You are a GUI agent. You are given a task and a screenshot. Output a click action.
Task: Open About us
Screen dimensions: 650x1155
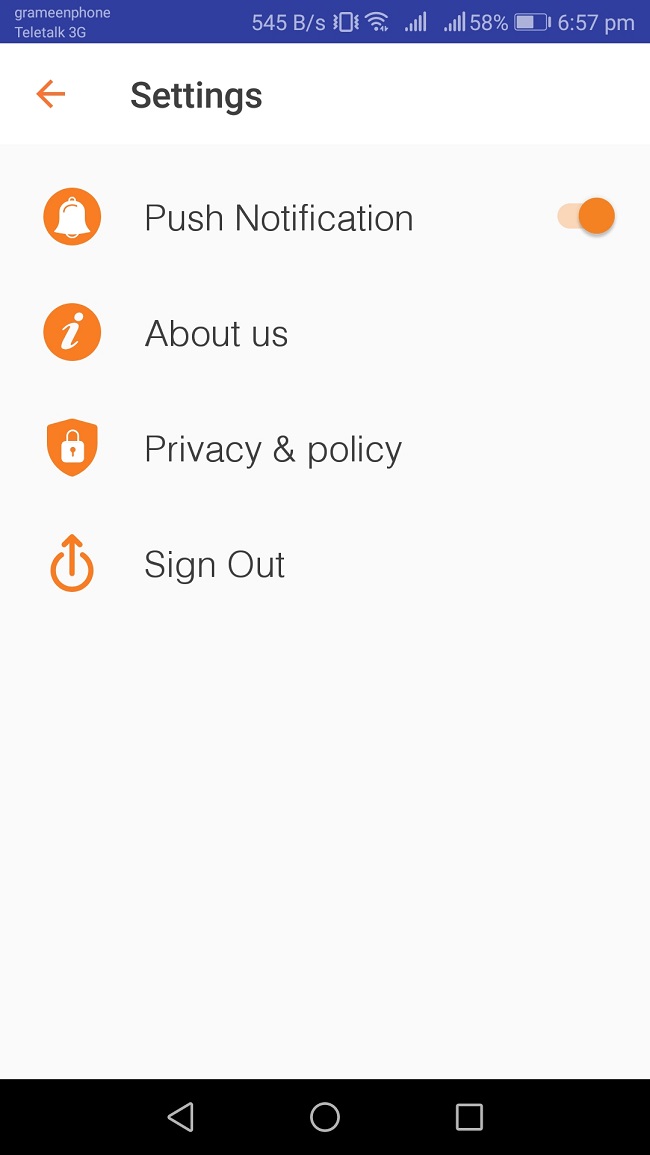[216, 333]
